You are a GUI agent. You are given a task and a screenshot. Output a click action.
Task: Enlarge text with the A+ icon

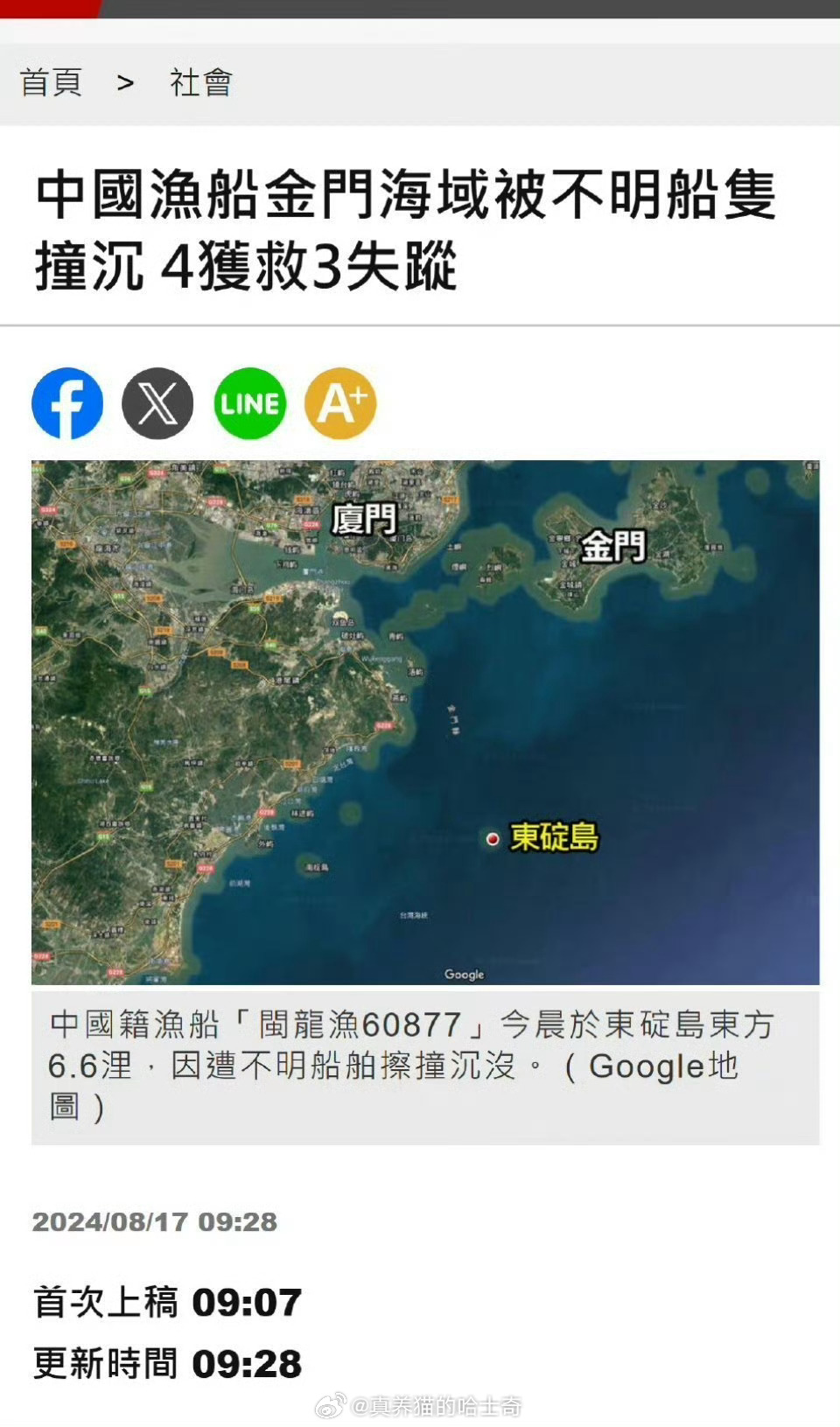pyautogui.click(x=339, y=402)
